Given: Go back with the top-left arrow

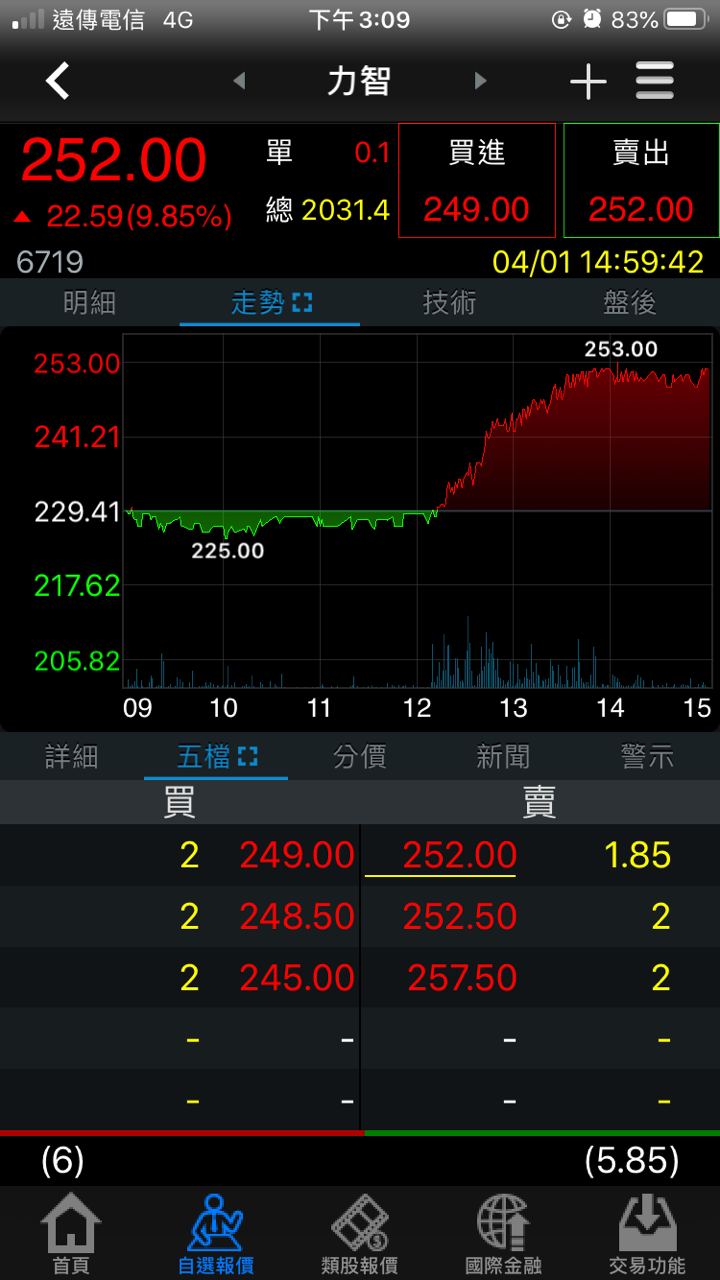Looking at the screenshot, I should (58, 81).
